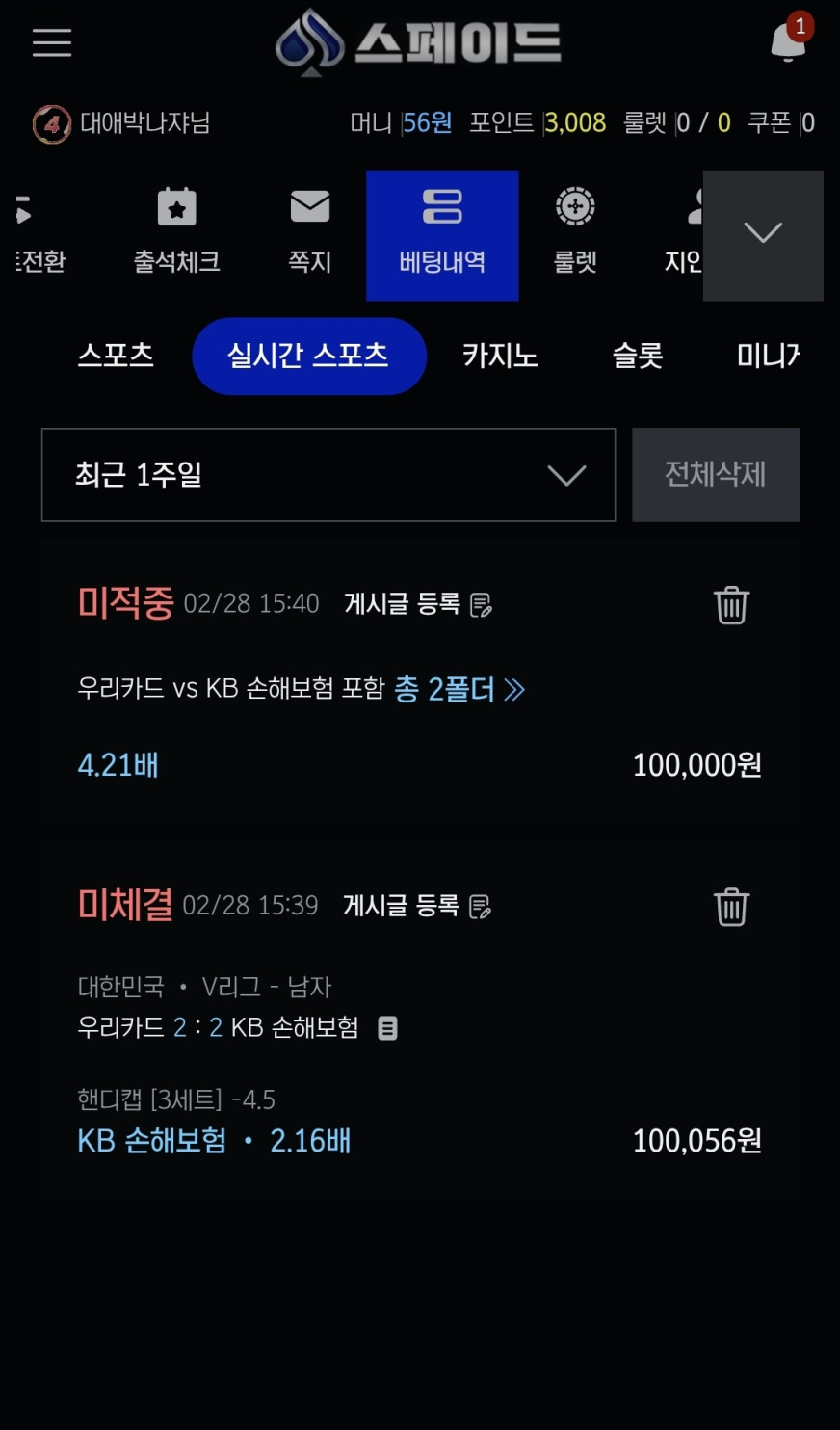Image resolution: width=840 pixels, height=1430 pixels.
Task: Select the 베팅내역 menu item
Action: click(x=442, y=234)
